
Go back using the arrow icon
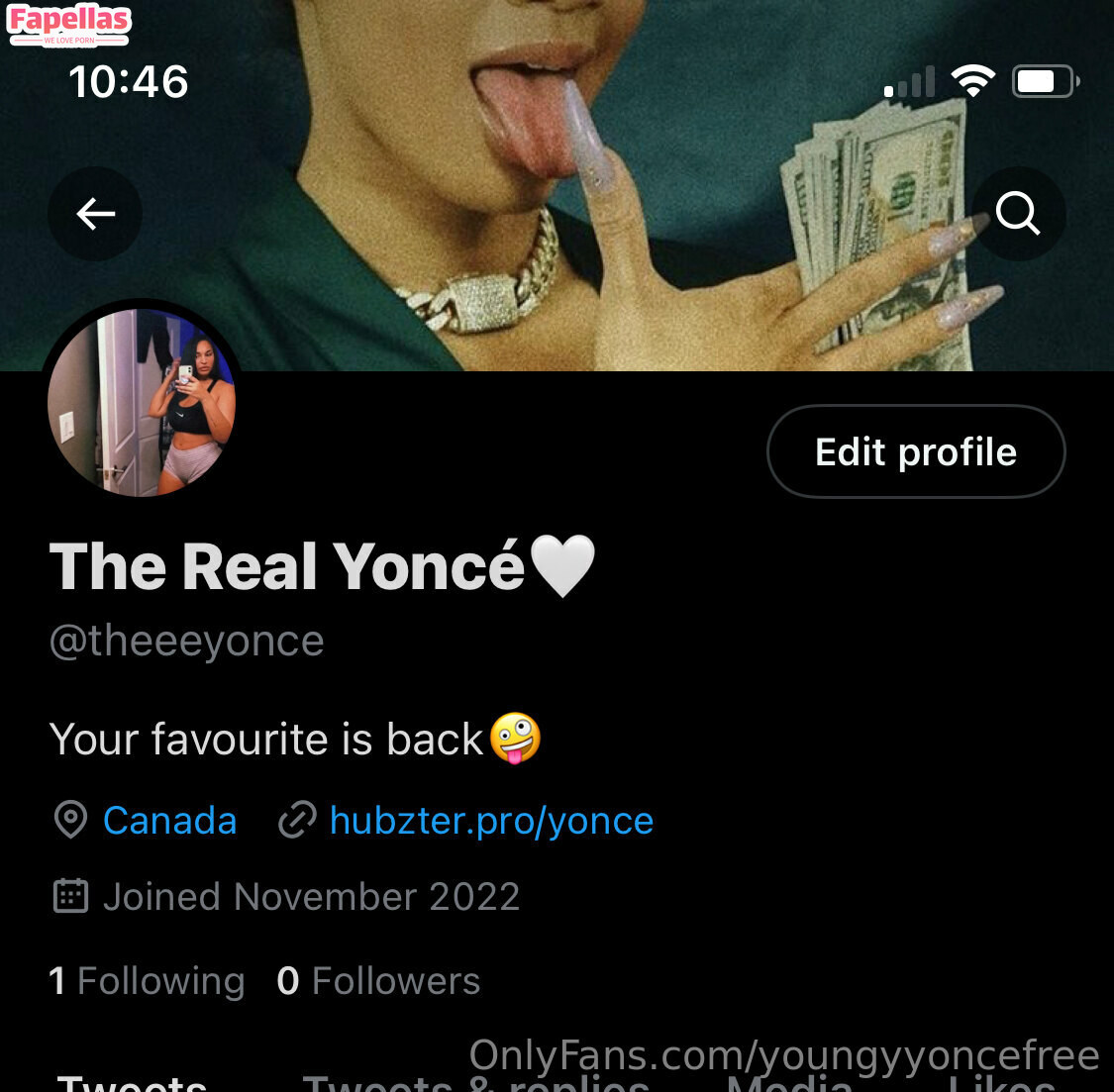click(95, 214)
